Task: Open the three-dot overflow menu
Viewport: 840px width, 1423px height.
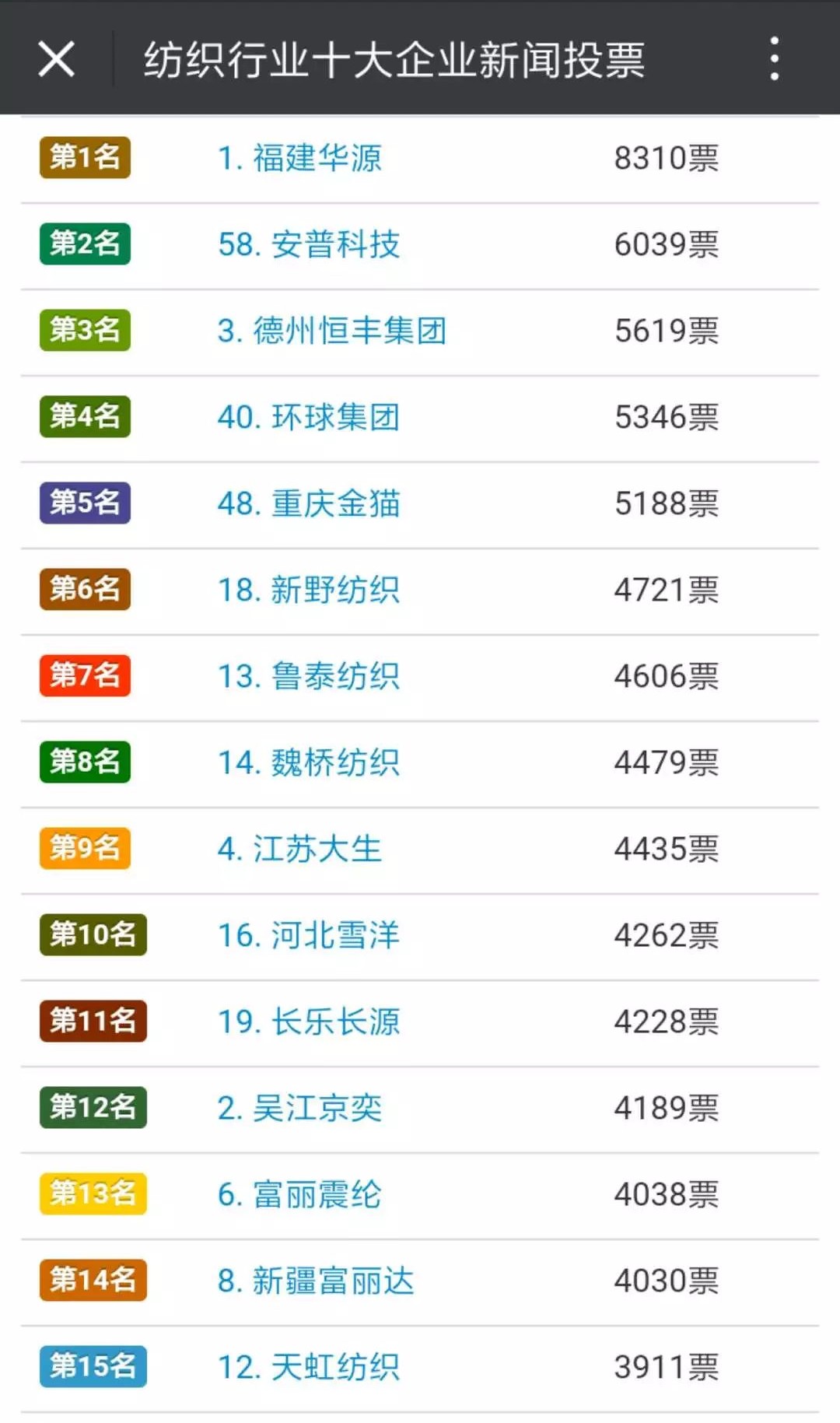Action: tap(774, 59)
